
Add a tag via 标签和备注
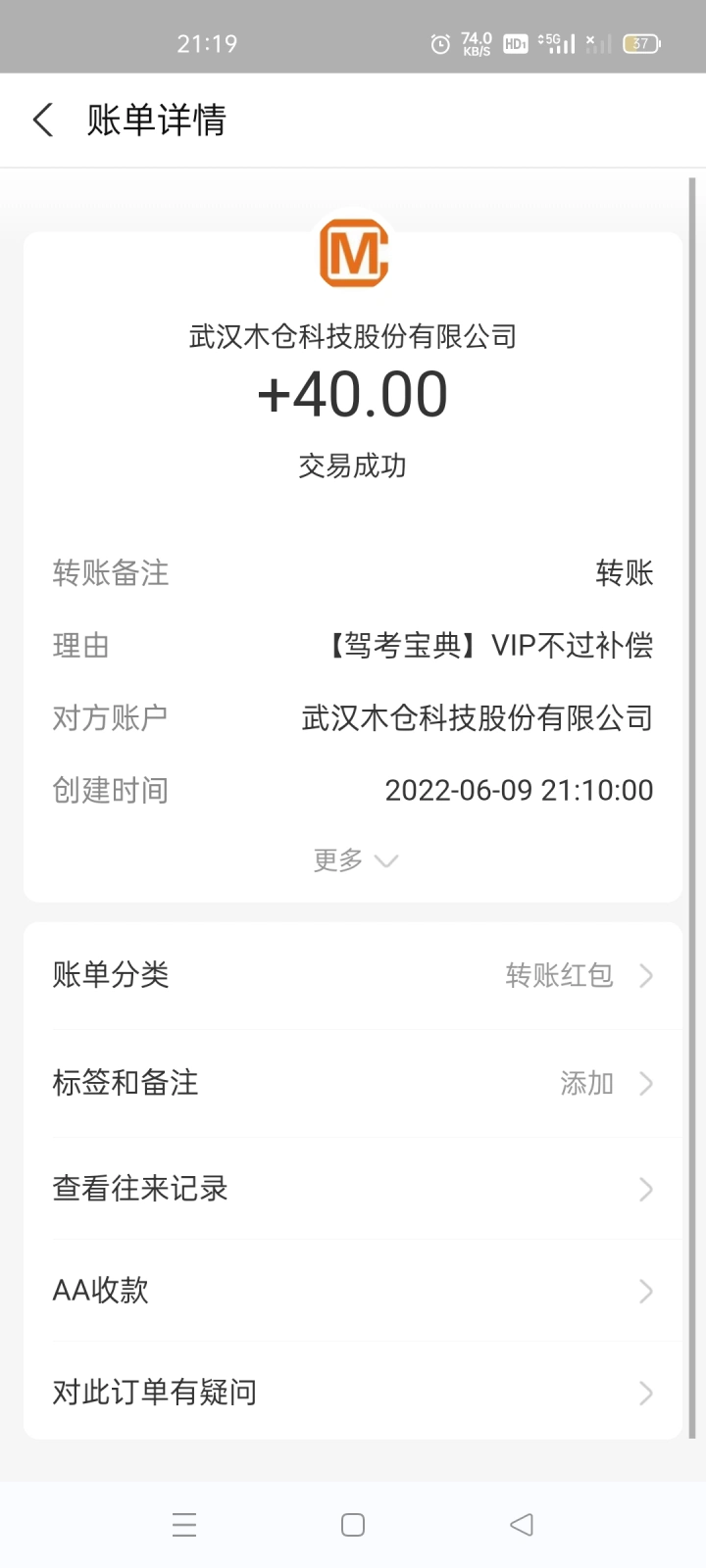353,1083
